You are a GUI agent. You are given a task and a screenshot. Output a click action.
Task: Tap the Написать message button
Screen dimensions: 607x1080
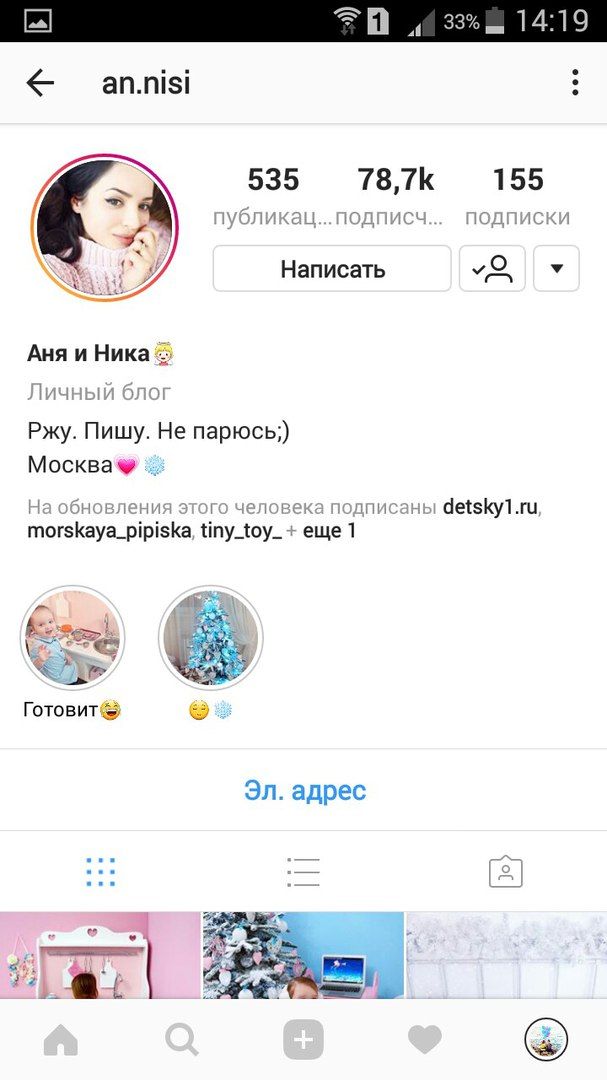point(332,269)
